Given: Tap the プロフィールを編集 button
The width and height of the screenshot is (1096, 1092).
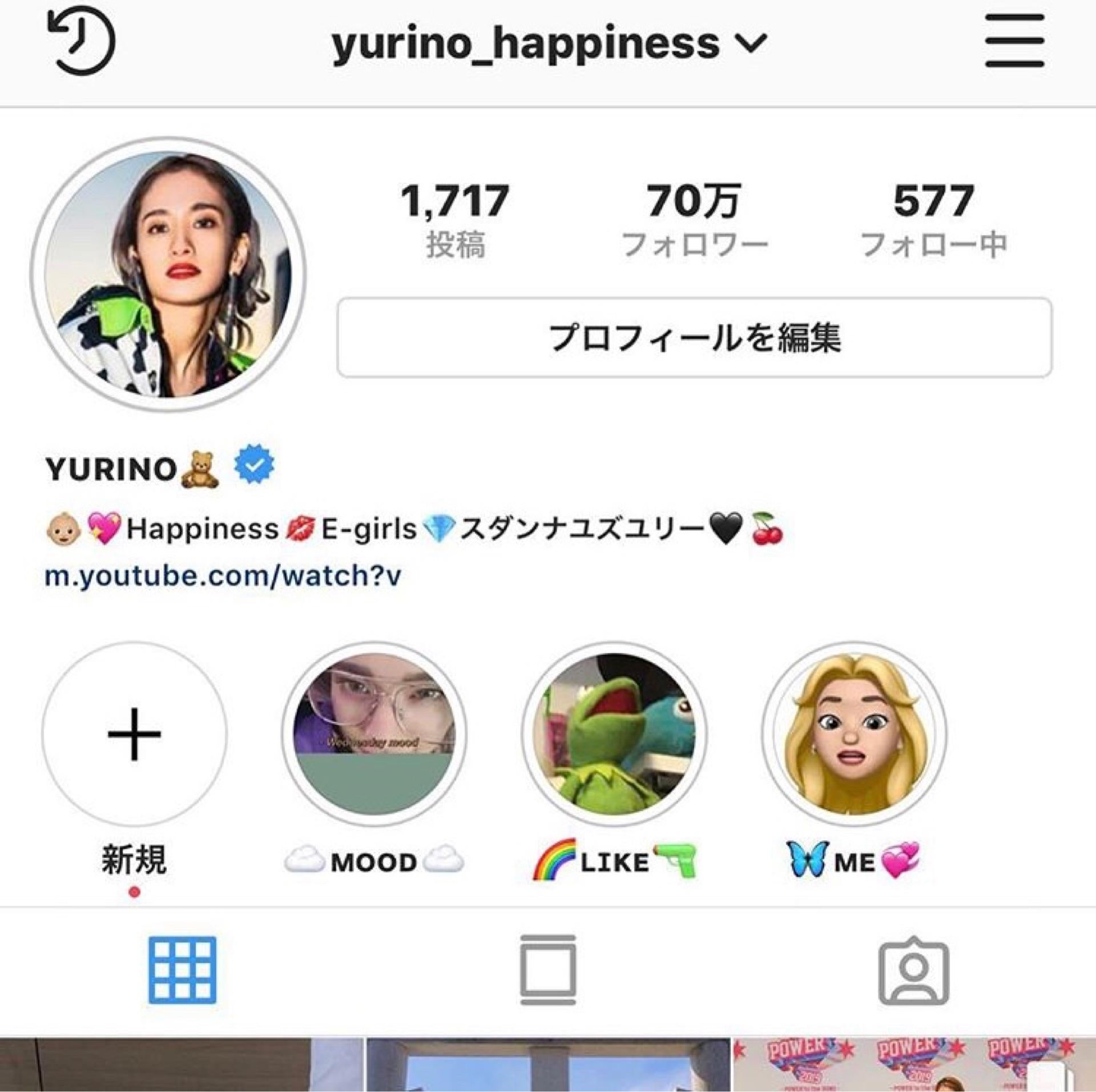Looking at the screenshot, I should [x=694, y=337].
